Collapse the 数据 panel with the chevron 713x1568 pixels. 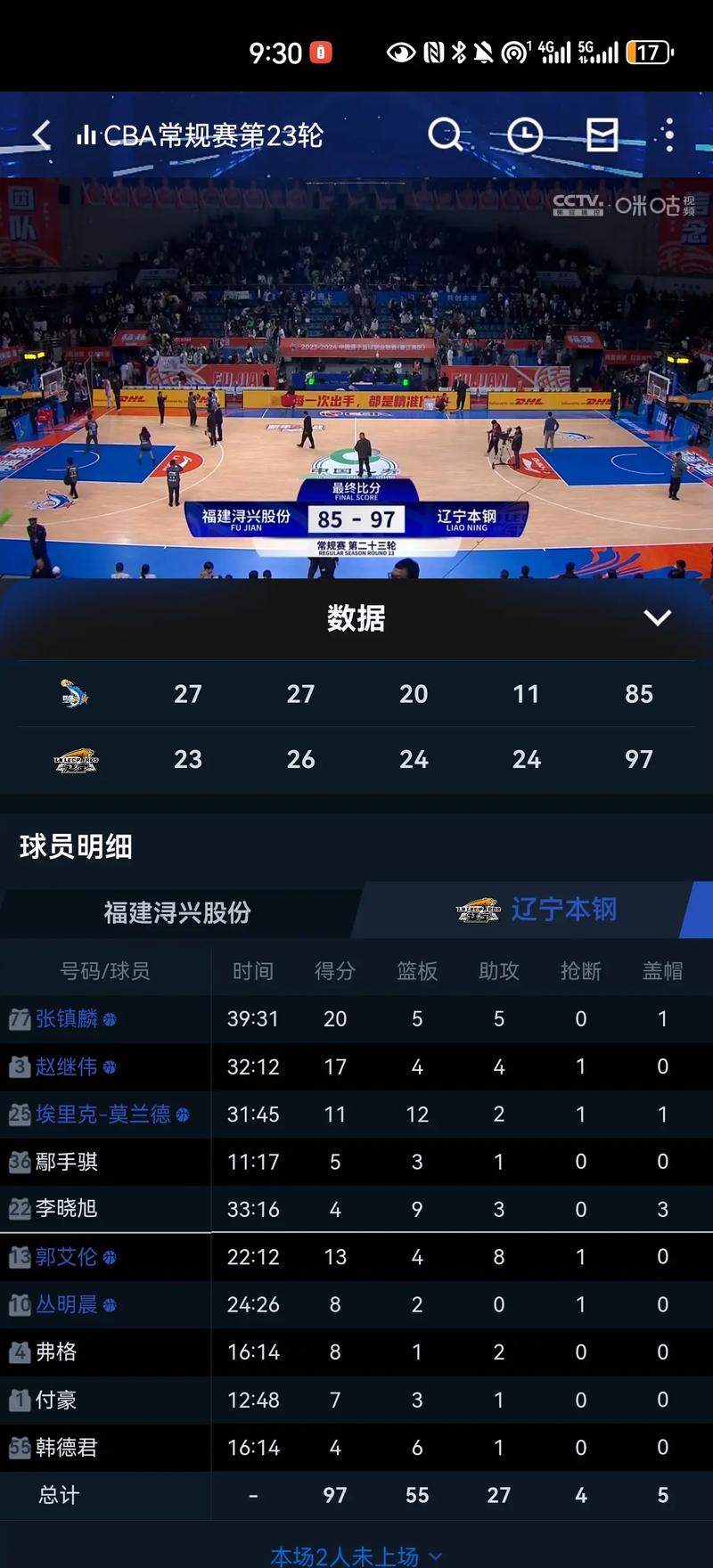coord(657,617)
